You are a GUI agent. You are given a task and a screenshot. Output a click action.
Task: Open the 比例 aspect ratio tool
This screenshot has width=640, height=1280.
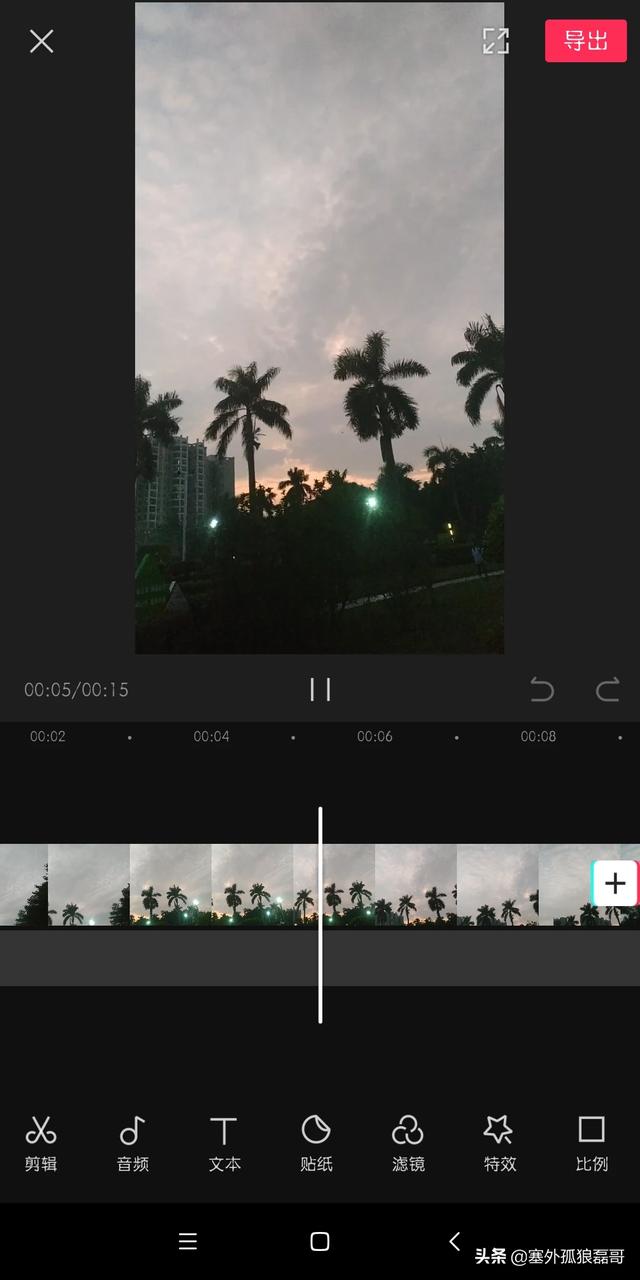point(591,1144)
